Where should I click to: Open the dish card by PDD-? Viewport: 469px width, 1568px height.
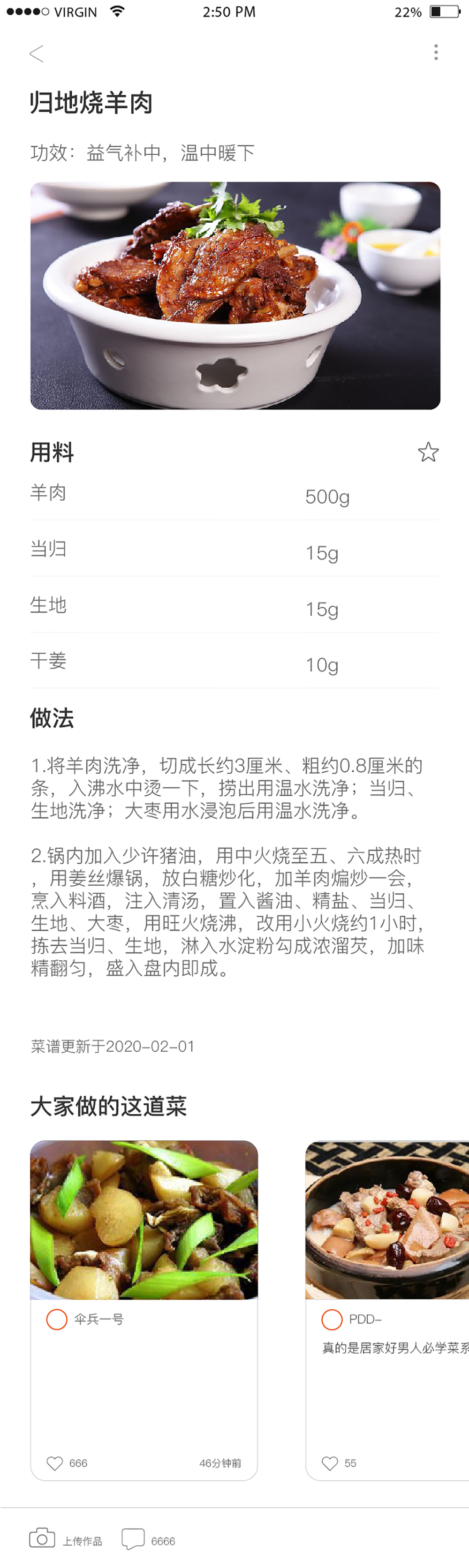pyautogui.click(x=387, y=1221)
